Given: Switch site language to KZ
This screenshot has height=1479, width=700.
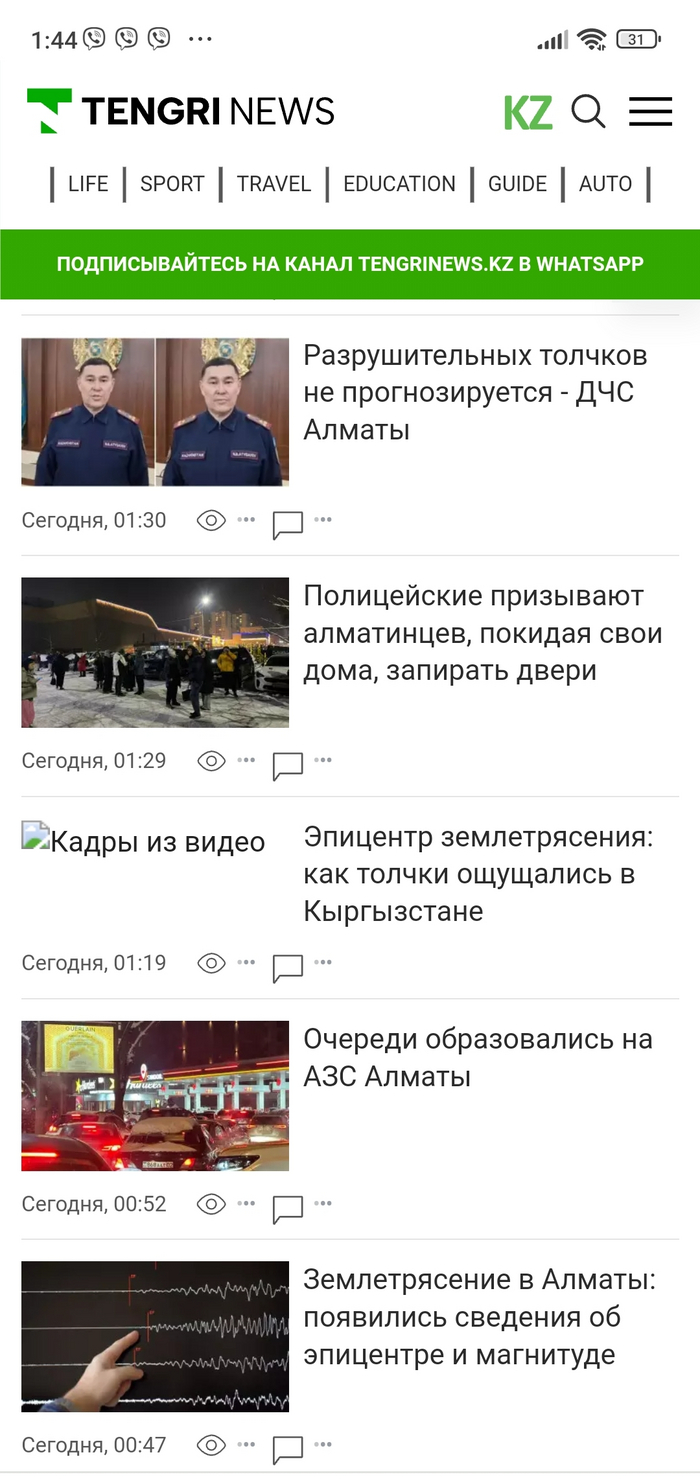Looking at the screenshot, I should coord(528,112).
